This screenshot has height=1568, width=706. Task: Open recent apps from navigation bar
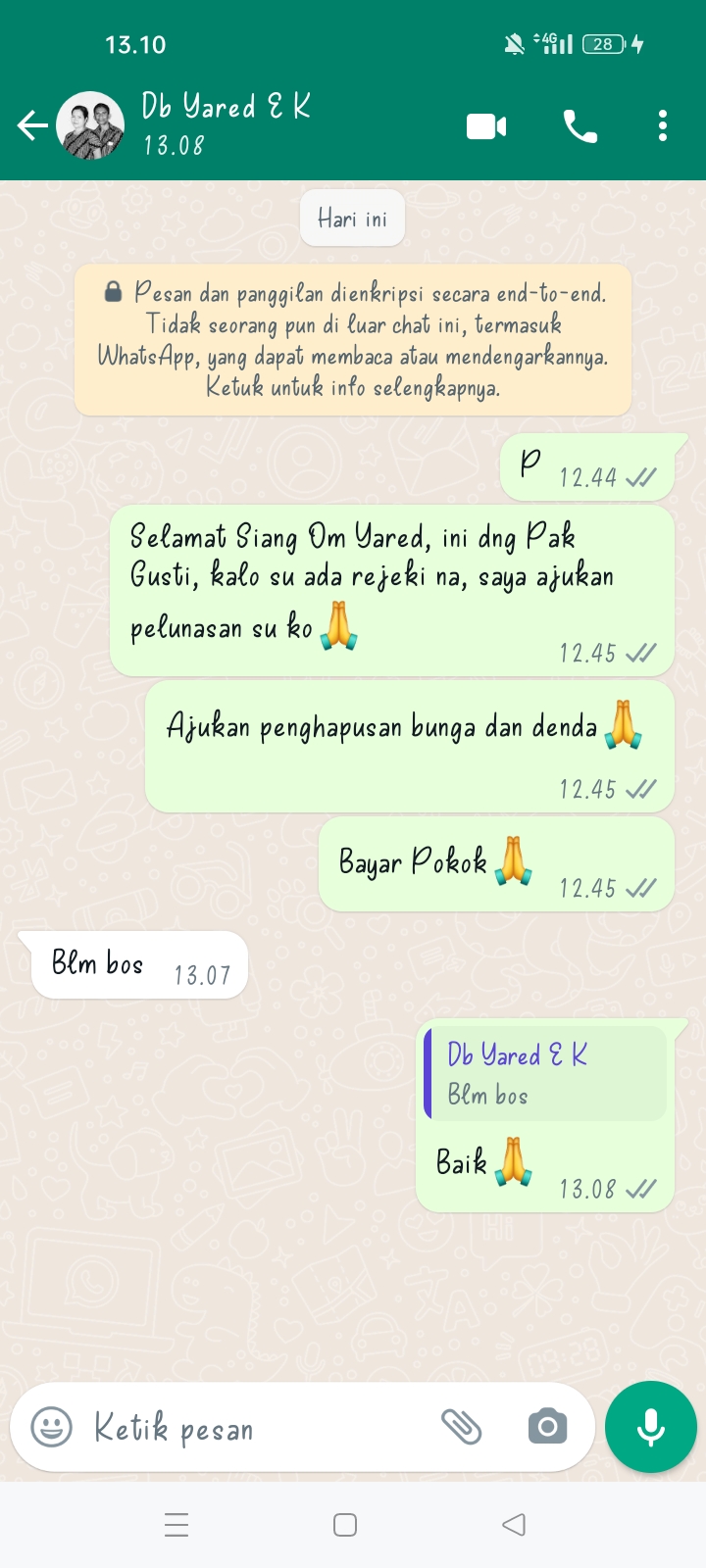[x=176, y=1525]
